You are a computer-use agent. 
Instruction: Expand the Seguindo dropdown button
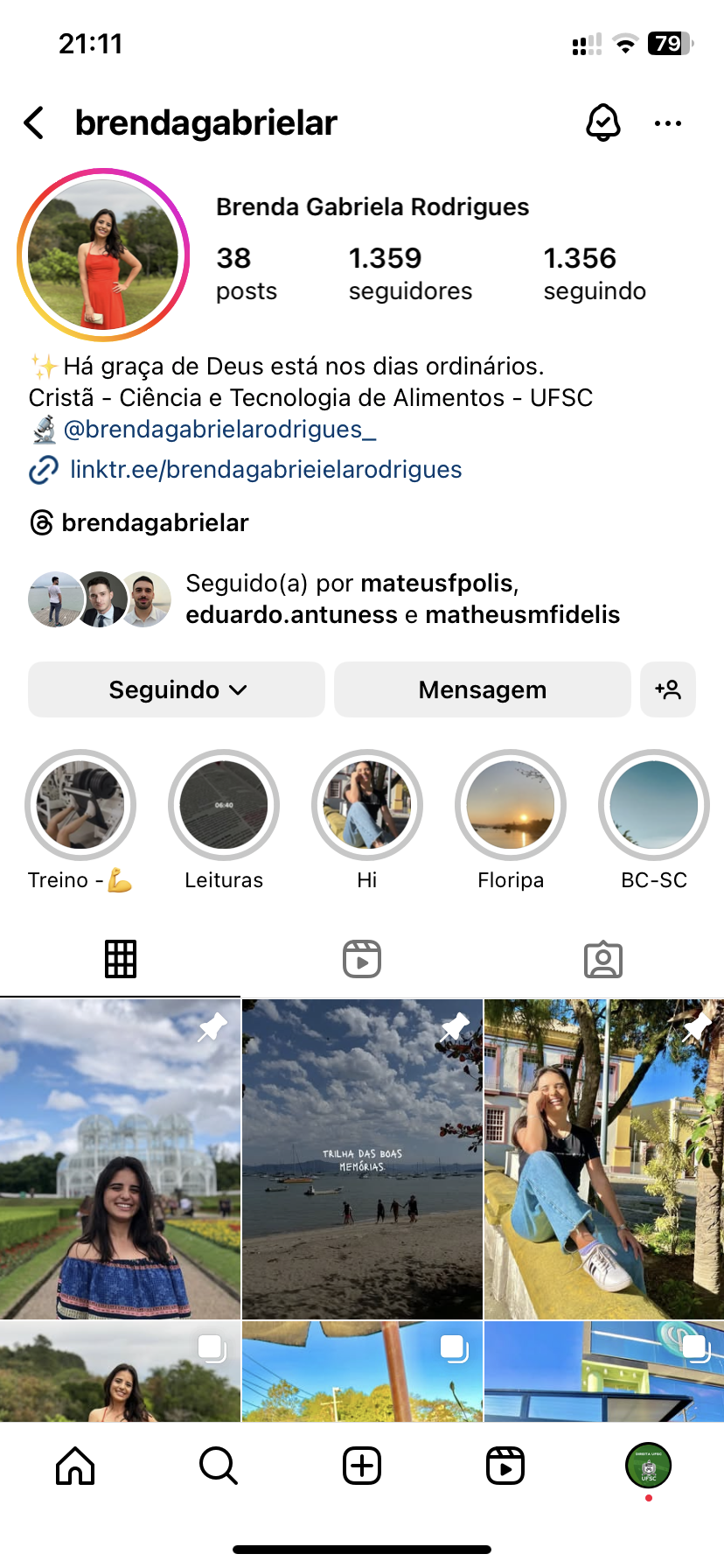pos(177,689)
